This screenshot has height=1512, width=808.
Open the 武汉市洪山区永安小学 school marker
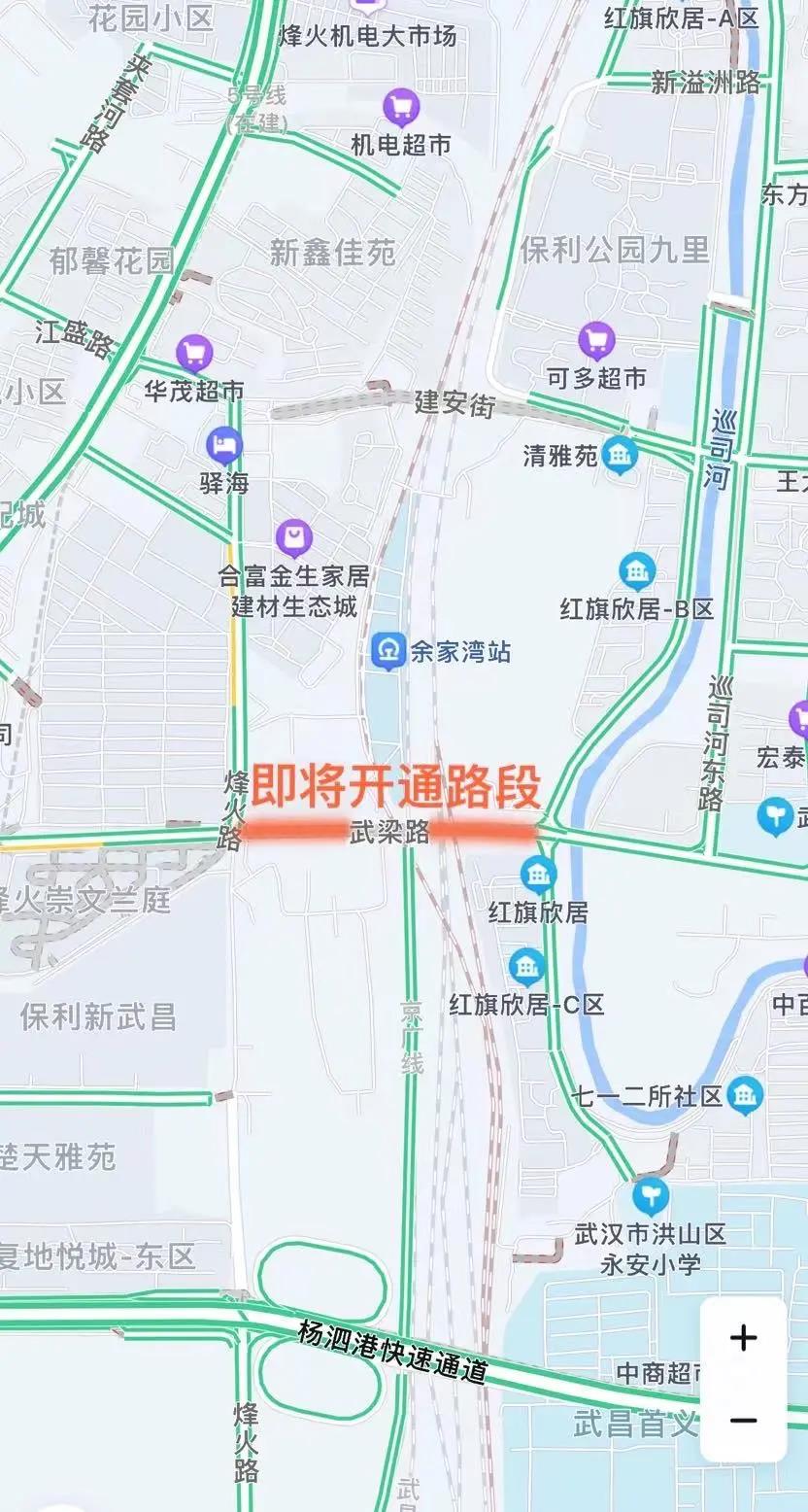[650, 1196]
